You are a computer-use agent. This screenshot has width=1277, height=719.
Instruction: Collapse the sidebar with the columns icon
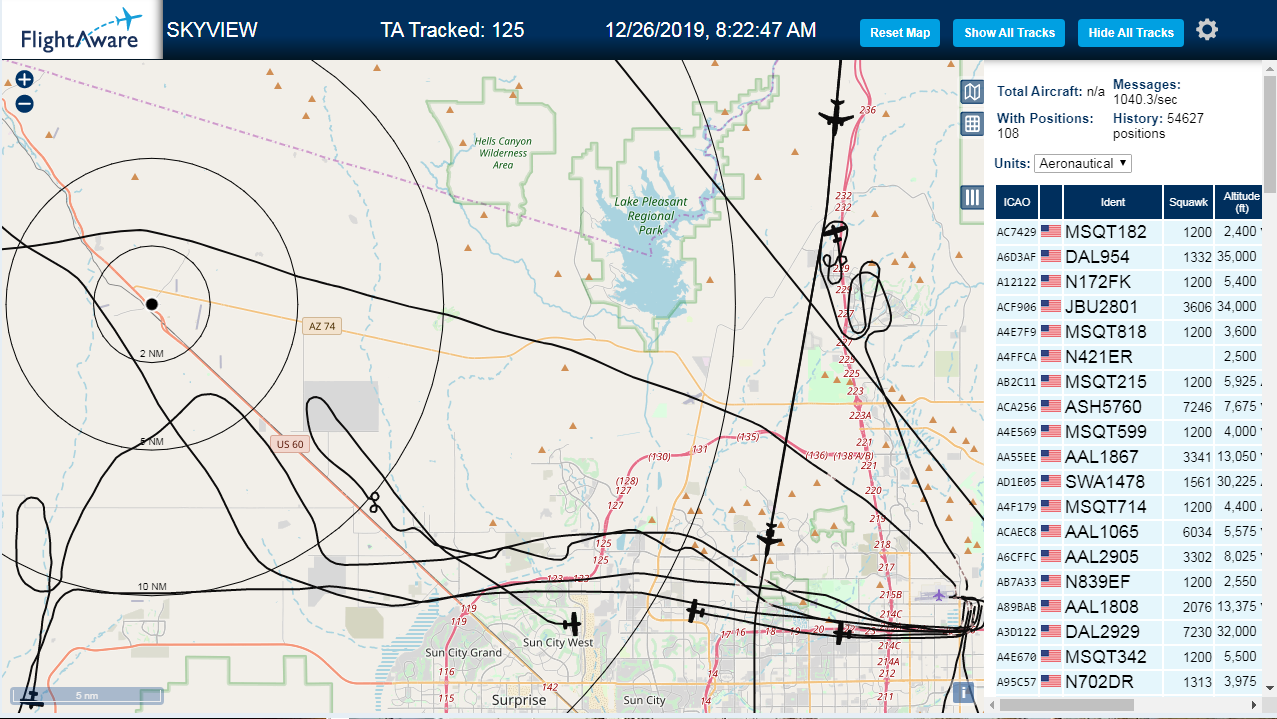(972, 197)
